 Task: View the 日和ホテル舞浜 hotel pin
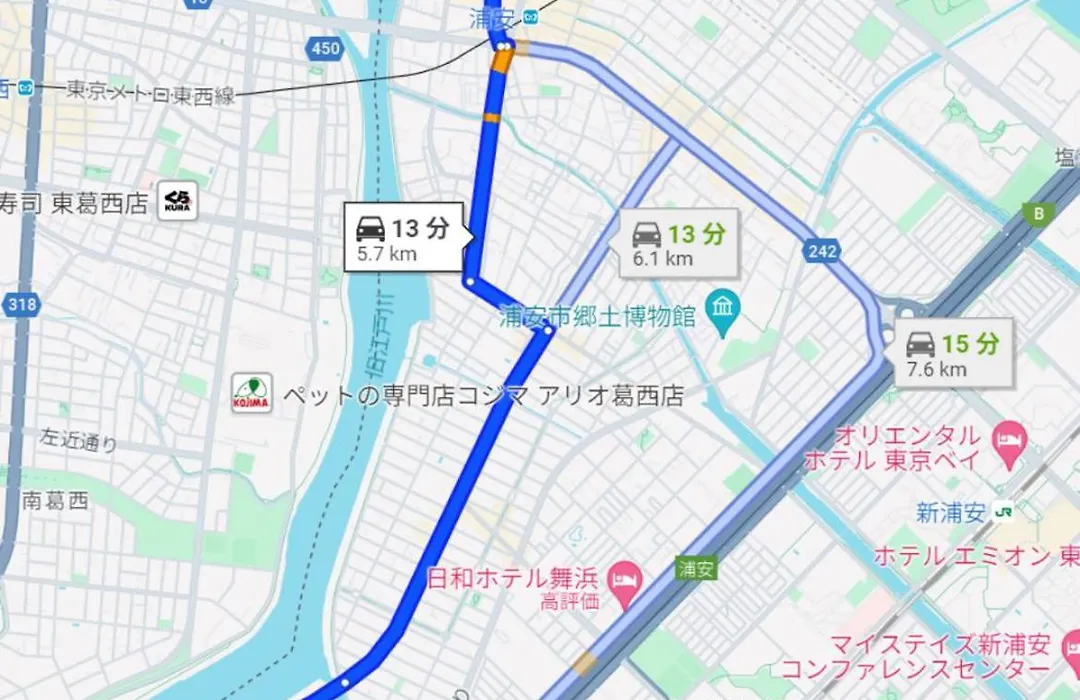tap(624, 577)
